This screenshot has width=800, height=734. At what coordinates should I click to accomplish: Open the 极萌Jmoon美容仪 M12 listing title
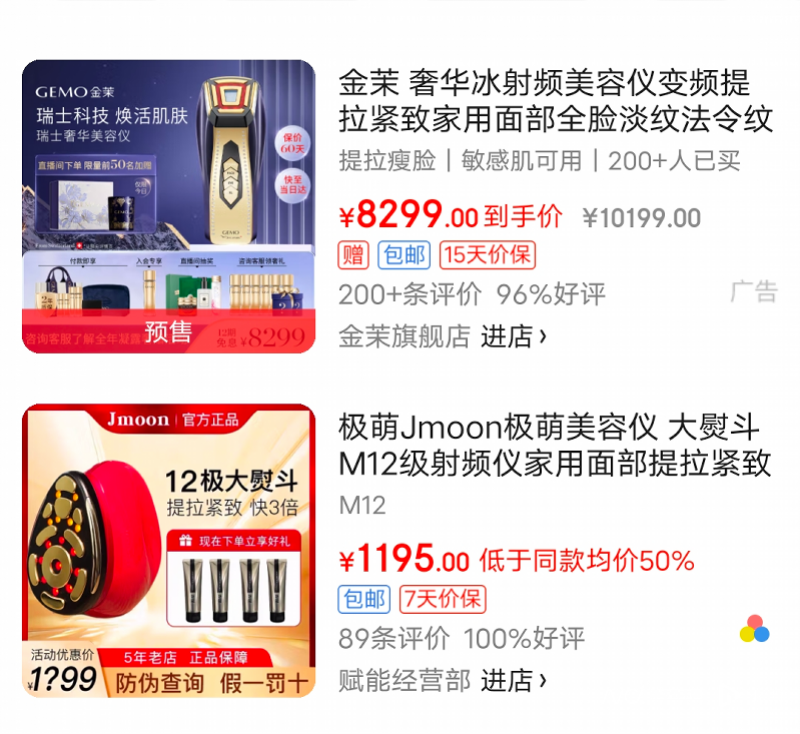(555, 446)
